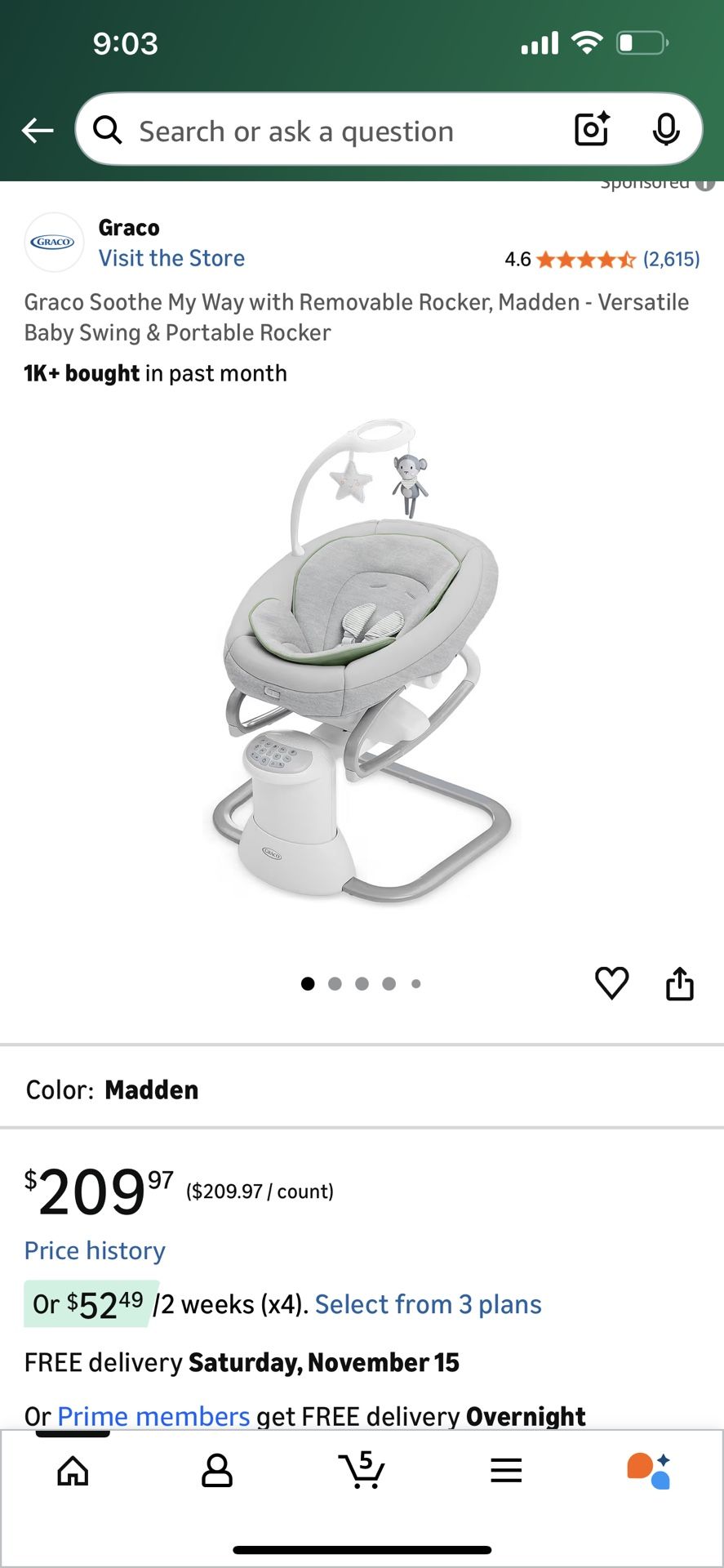Open visual search with the camera icon
Screen dimensions: 724x1568
coord(590,130)
